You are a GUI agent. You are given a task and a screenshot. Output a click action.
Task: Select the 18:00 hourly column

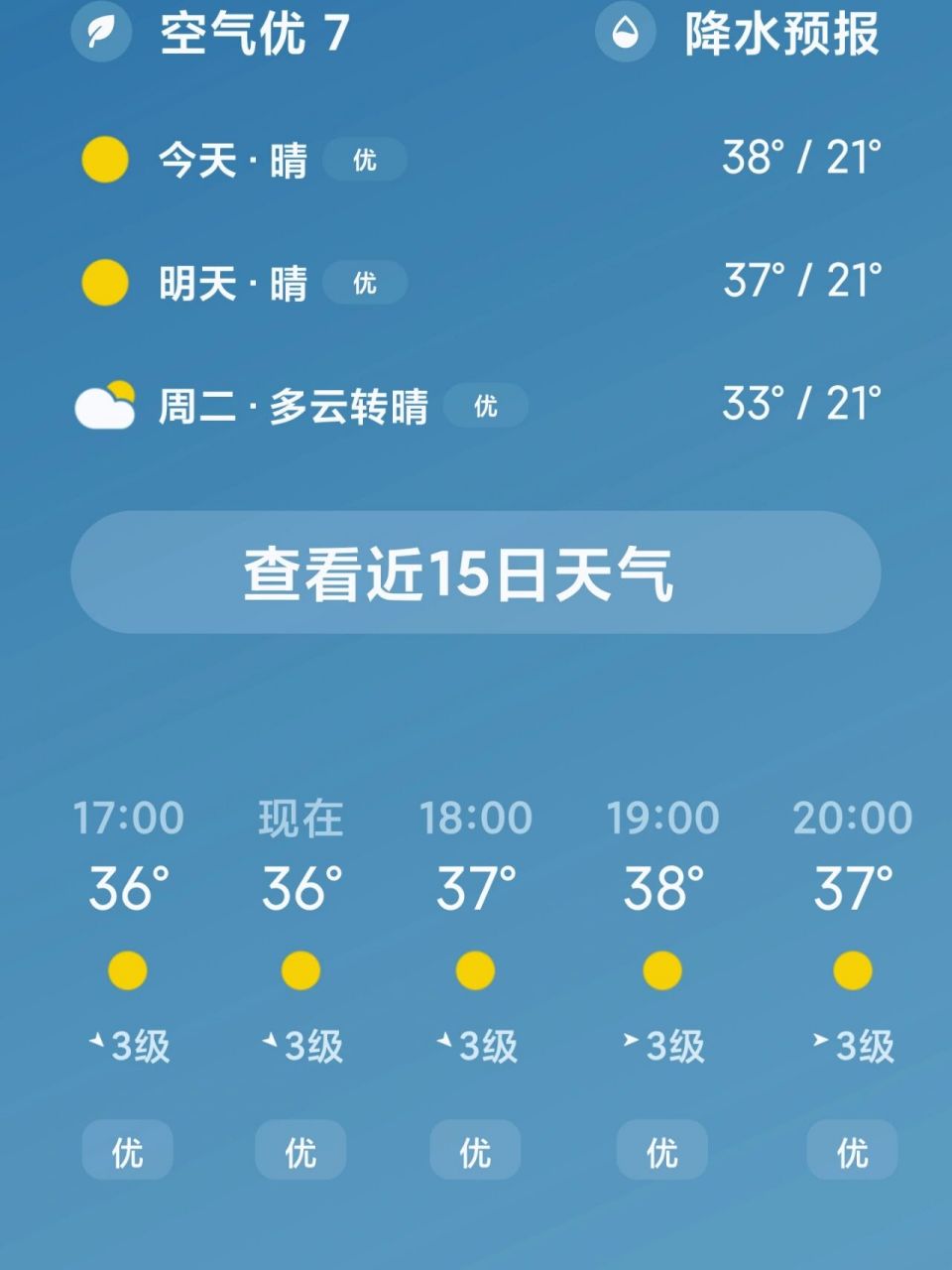coord(474,819)
